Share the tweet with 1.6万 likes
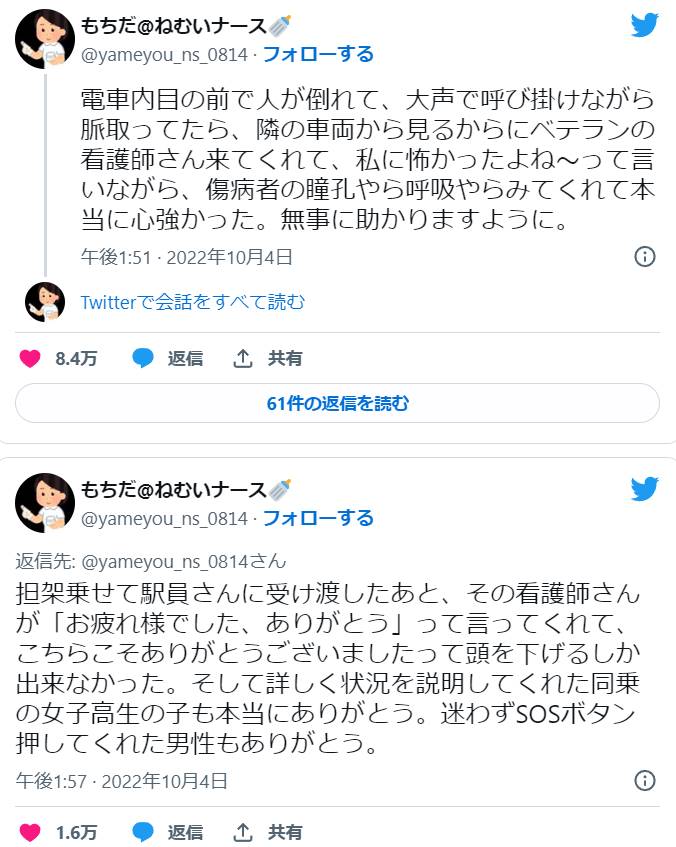Image resolution: width=676 pixels, height=847 pixels. tap(243, 832)
